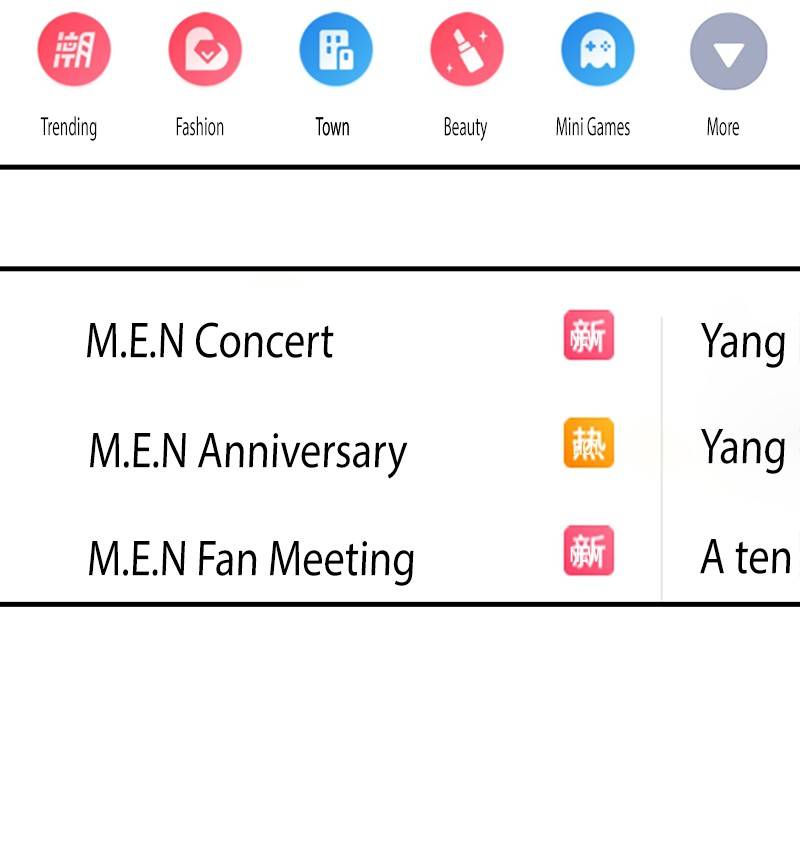The height and width of the screenshot is (850, 800).
Task: Open the M.E.N Fan Meeting topic
Action: click(251, 558)
